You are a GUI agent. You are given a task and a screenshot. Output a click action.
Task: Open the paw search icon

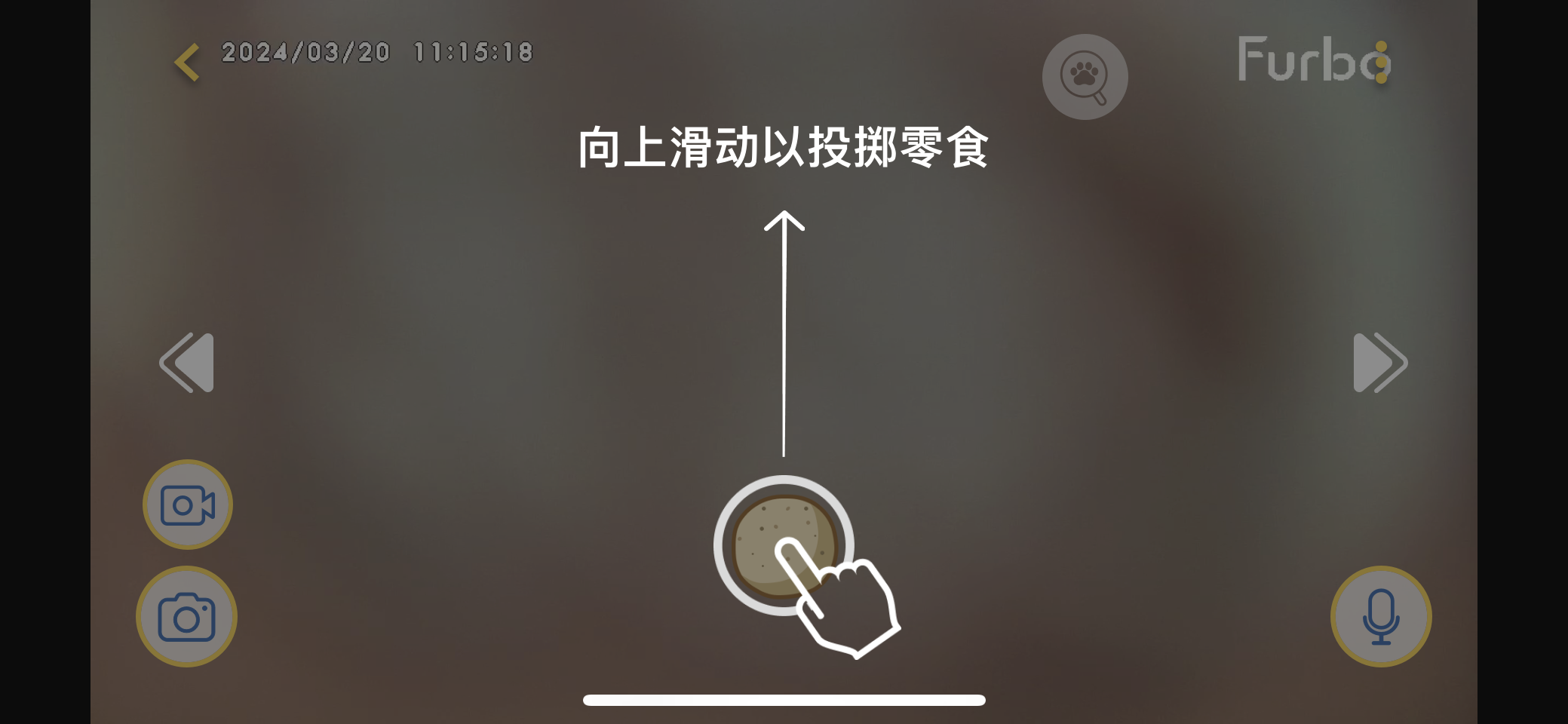pos(1085,76)
